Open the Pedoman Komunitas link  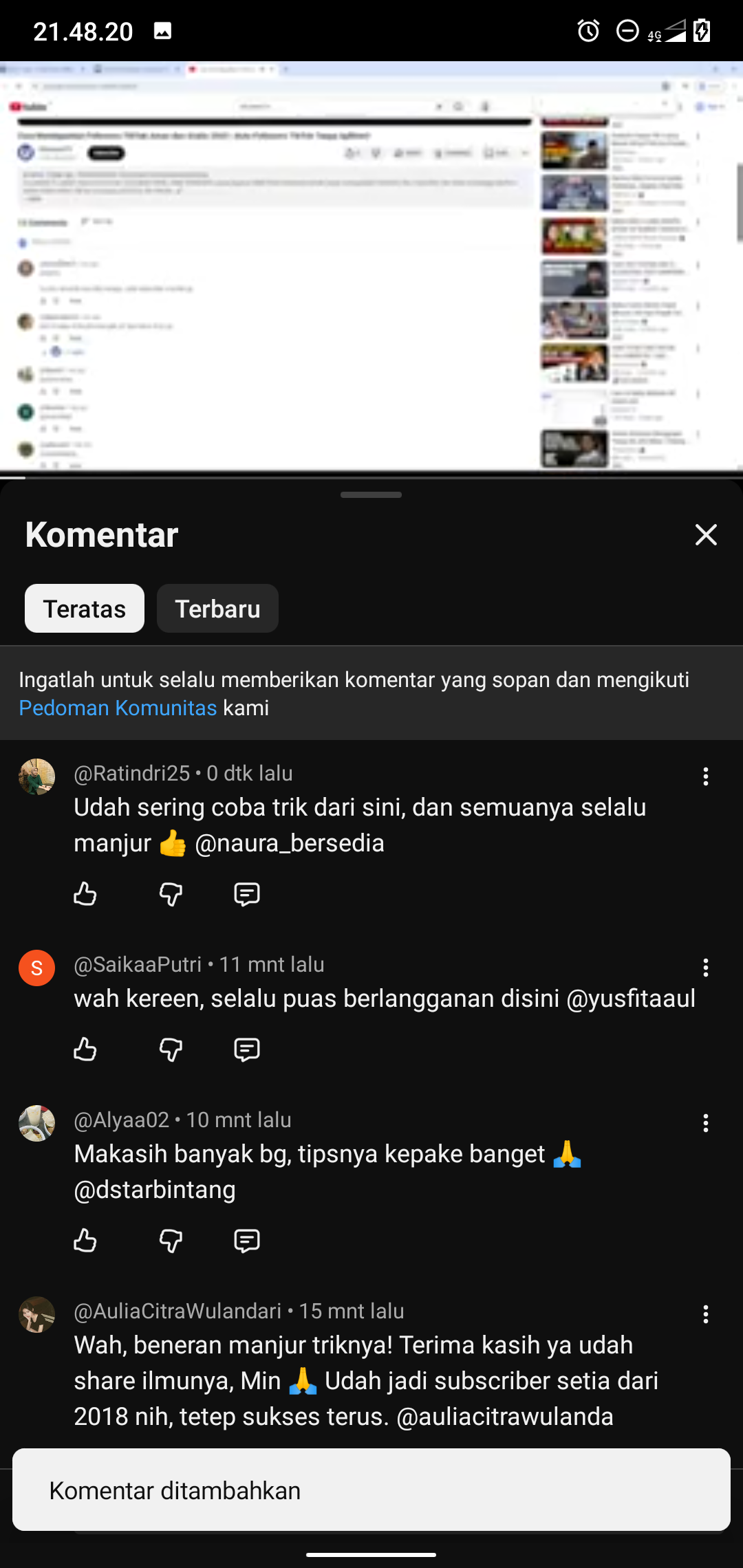[x=118, y=708]
